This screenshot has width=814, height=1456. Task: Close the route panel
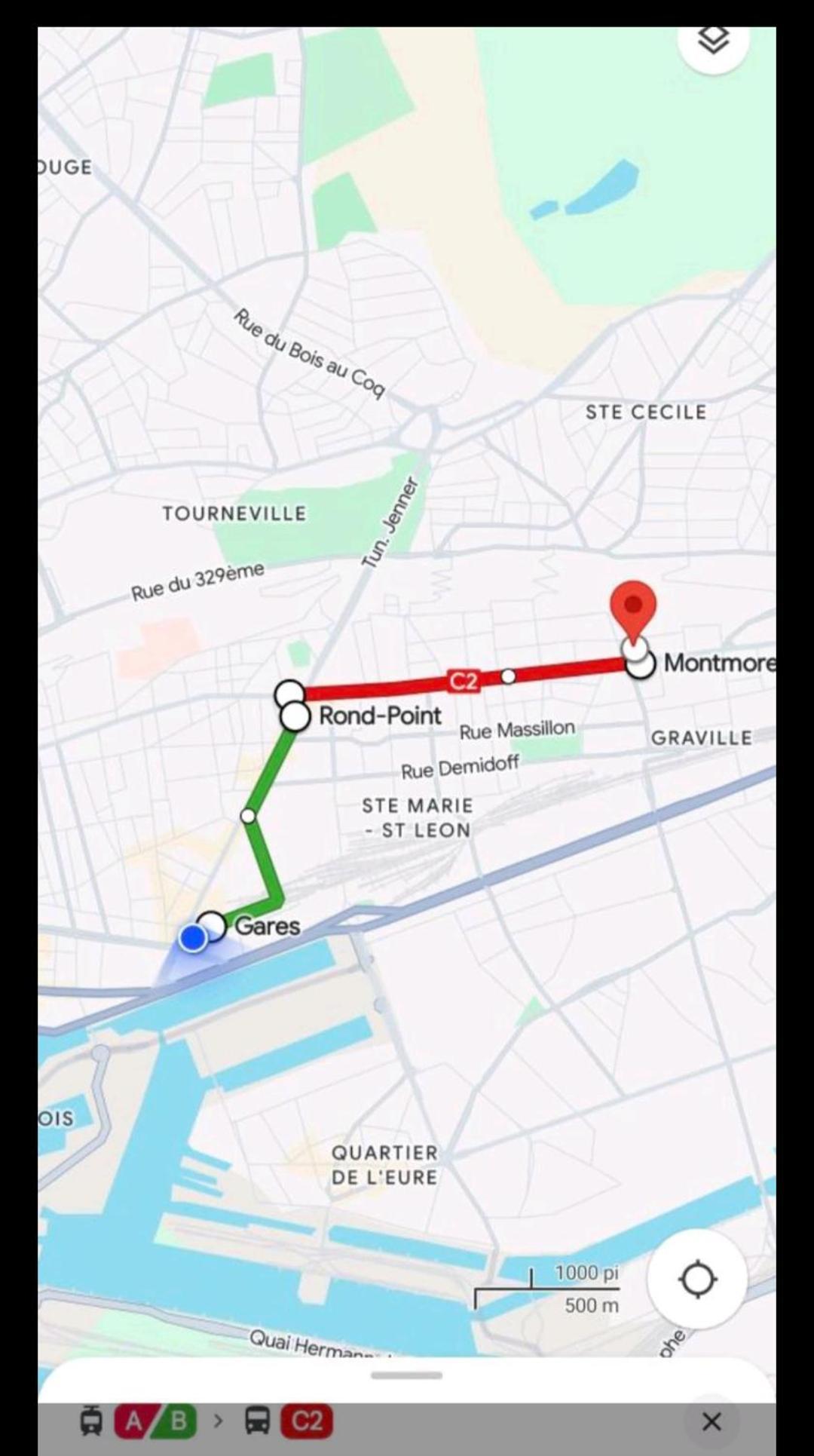pos(711,1422)
